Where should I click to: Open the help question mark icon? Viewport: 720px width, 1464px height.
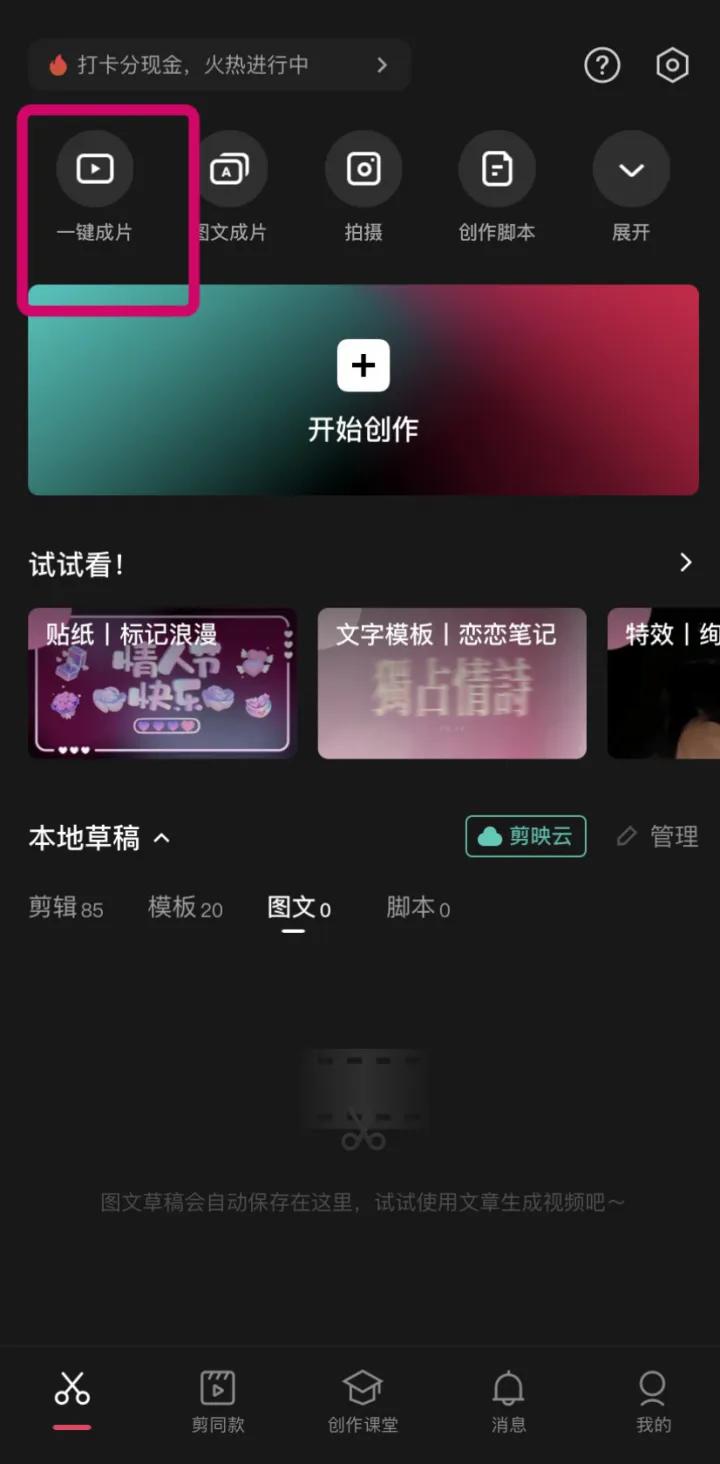[602, 66]
